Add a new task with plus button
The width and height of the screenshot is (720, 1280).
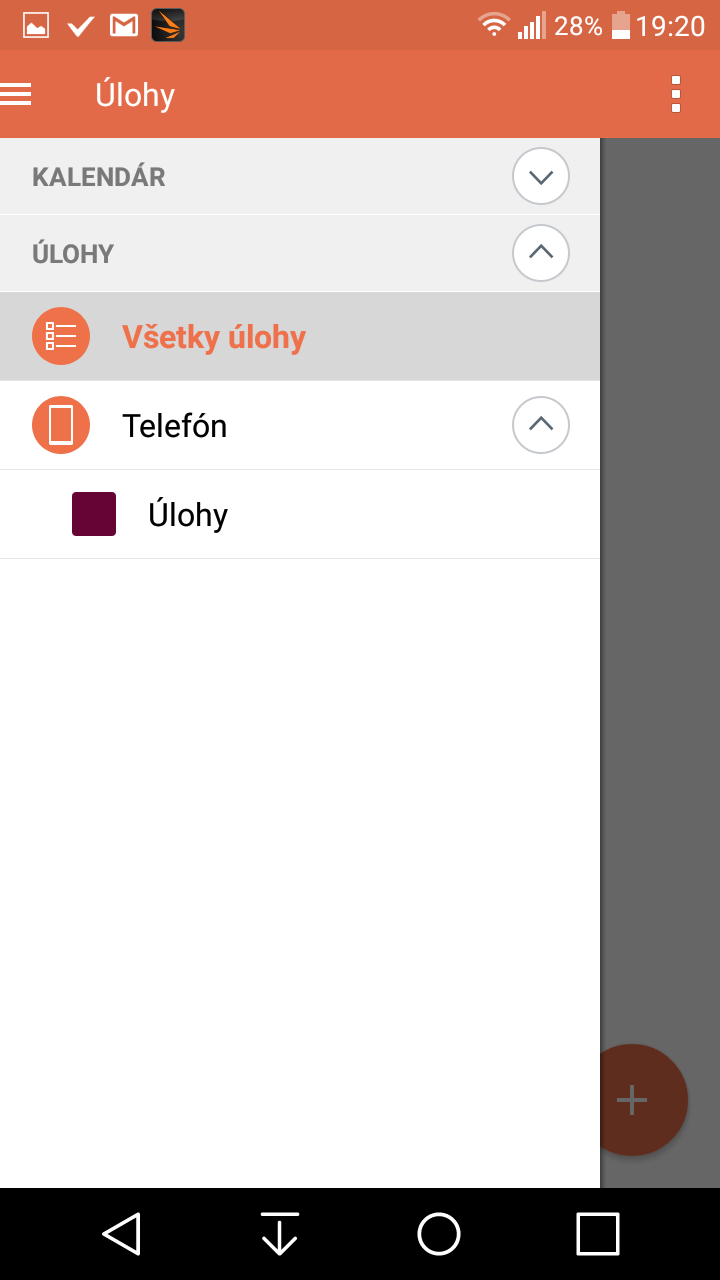632,1100
